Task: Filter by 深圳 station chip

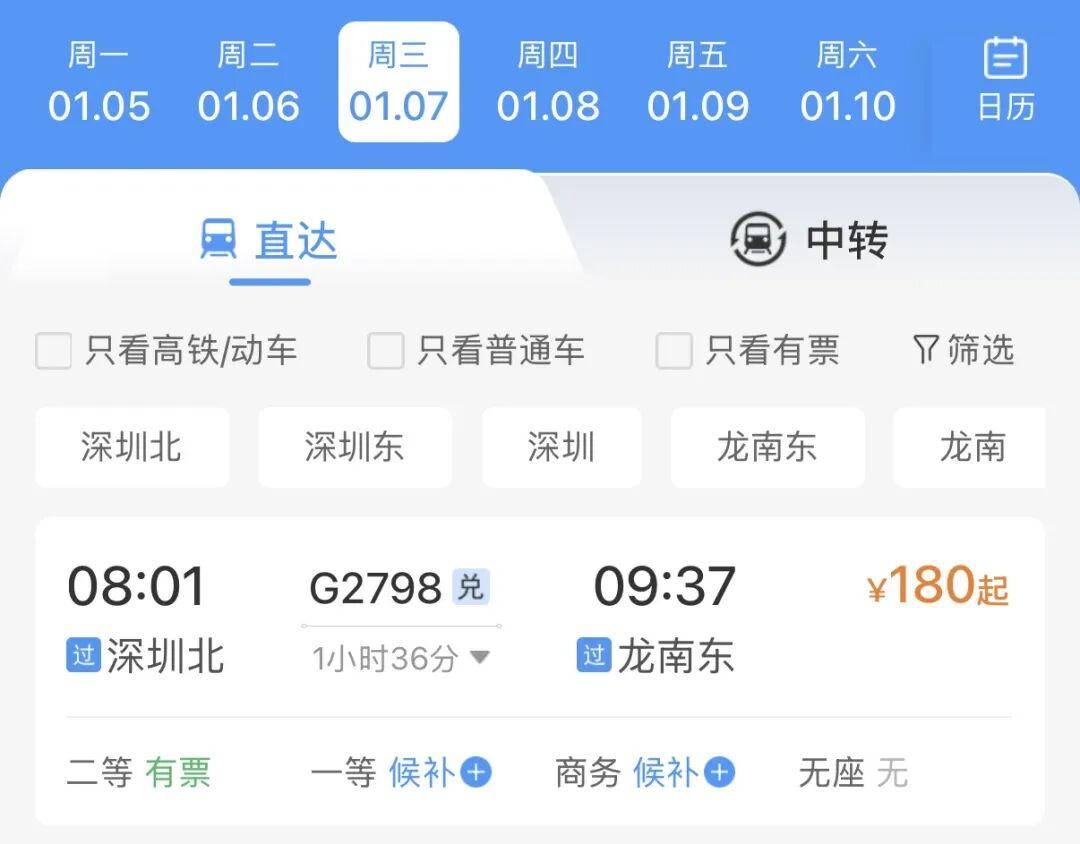Action: point(561,447)
